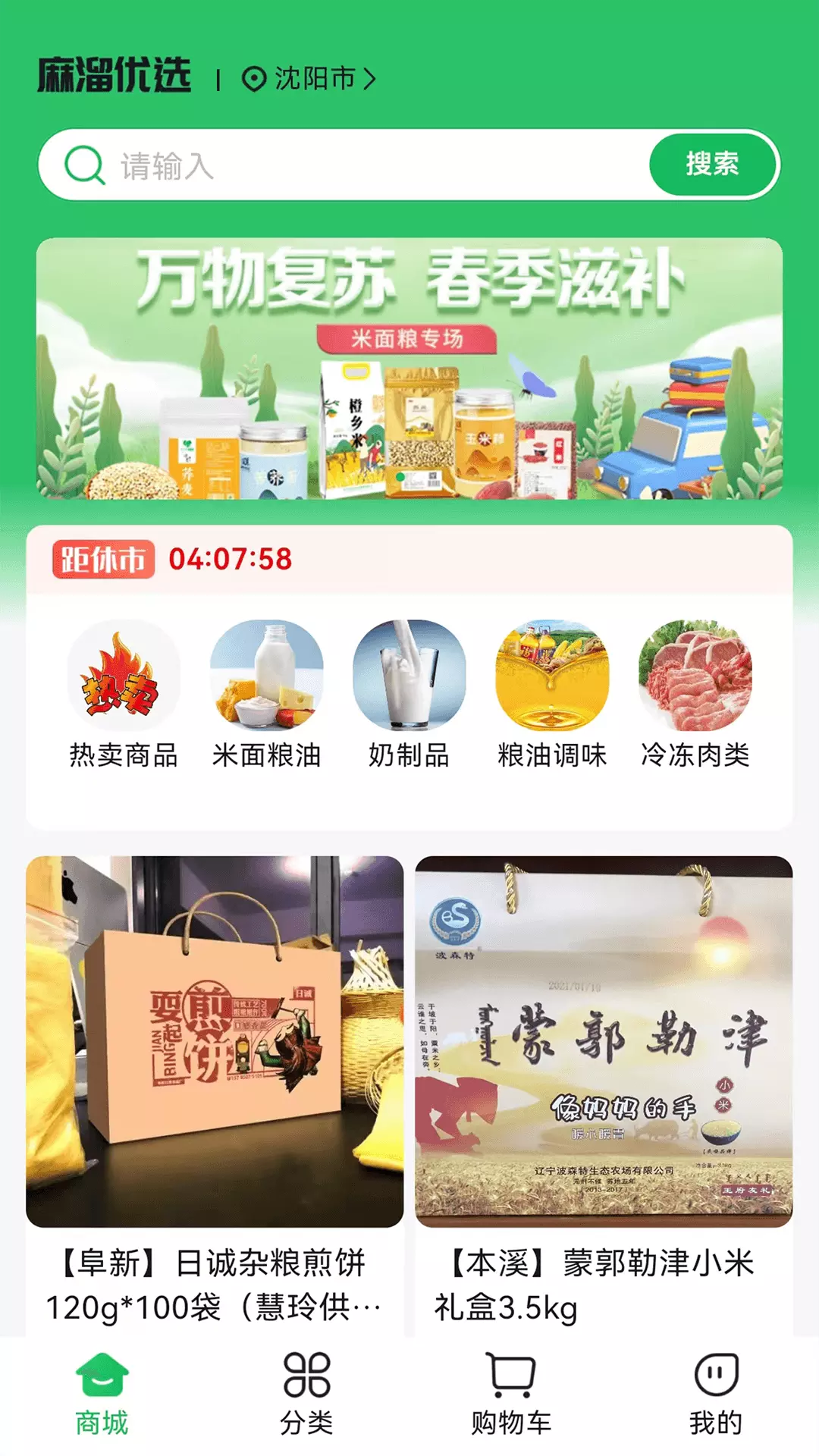Go to the 购物车 tab

(x=511, y=1394)
